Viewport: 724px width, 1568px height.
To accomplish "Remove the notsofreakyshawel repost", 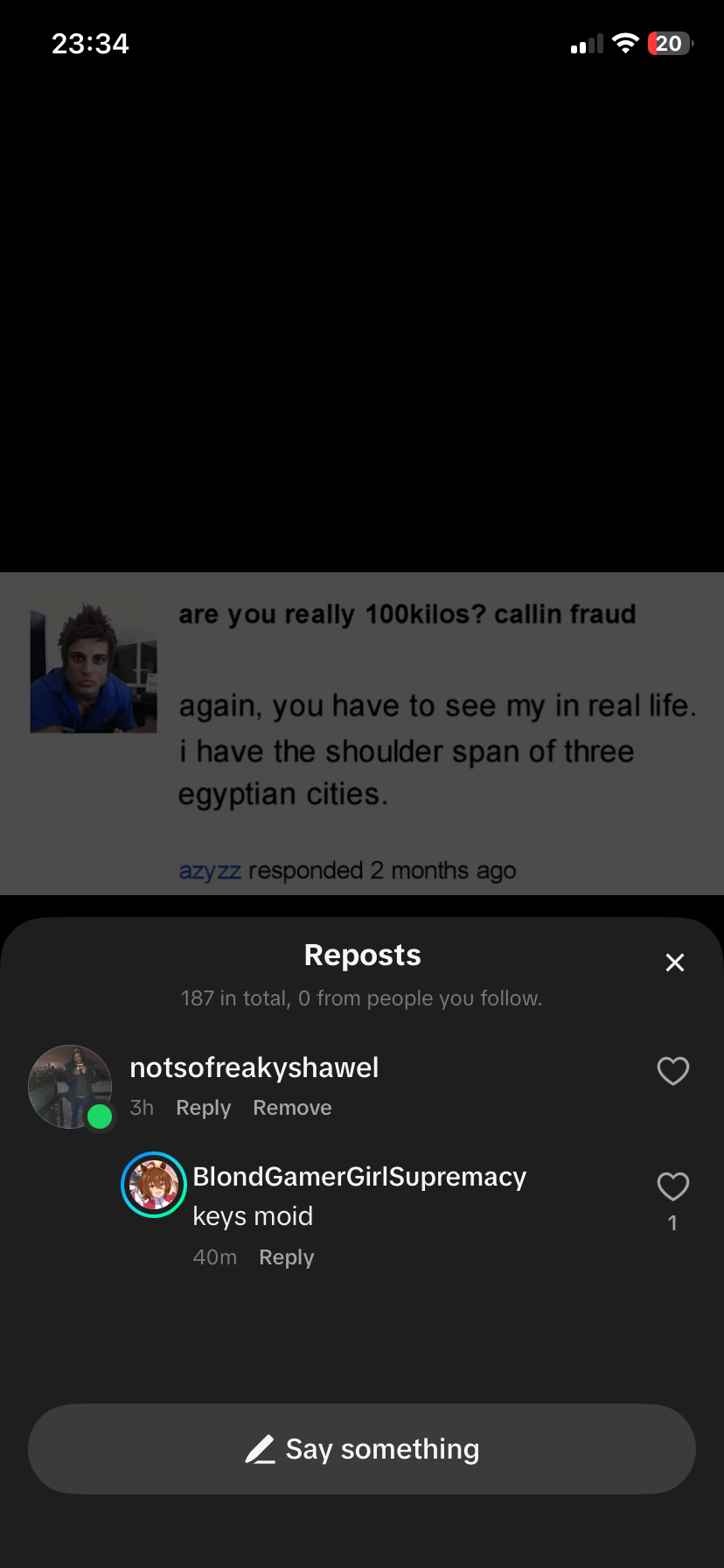I will click(x=292, y=1108).
